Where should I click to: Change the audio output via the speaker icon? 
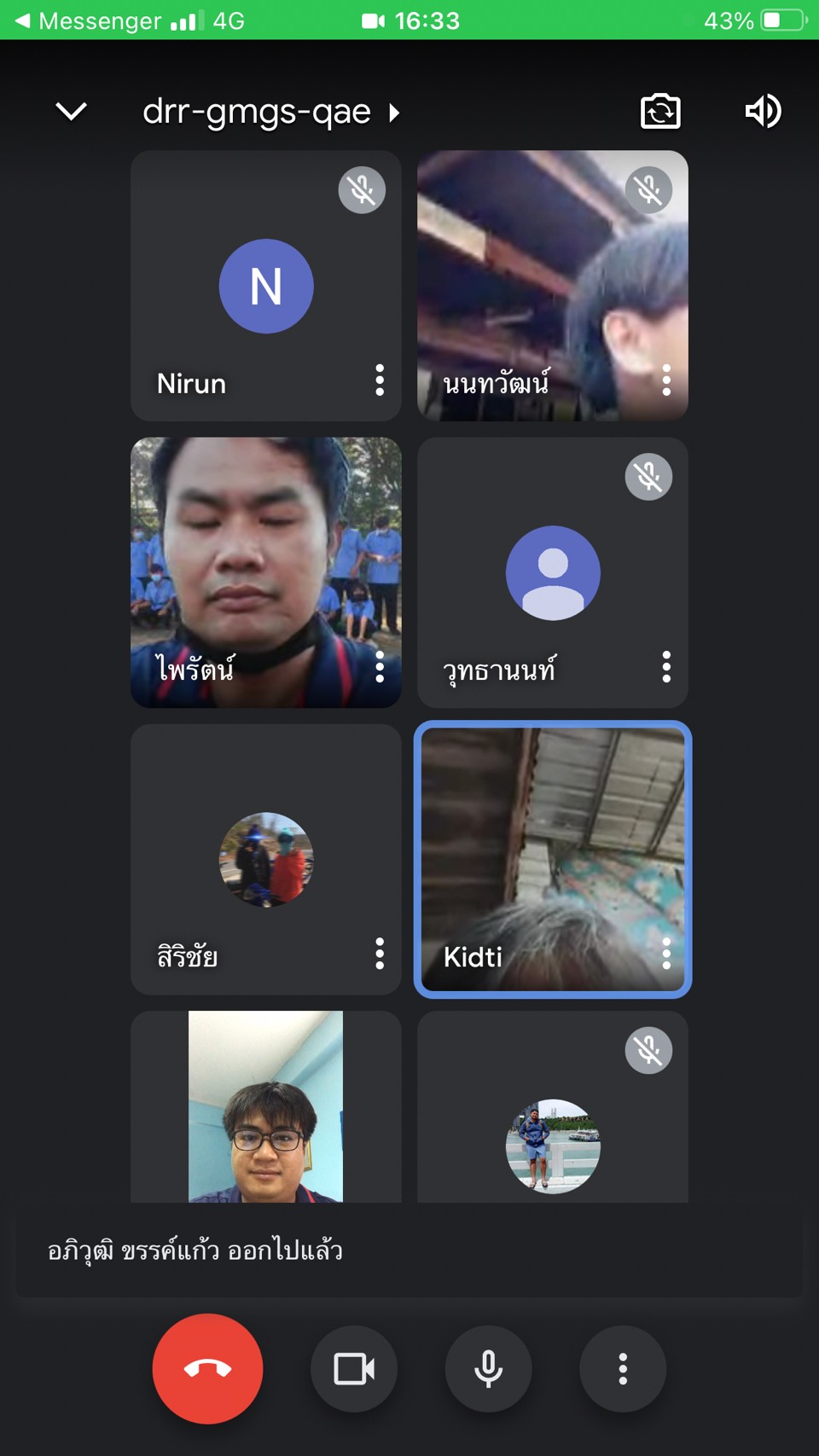tap(762, 111)
